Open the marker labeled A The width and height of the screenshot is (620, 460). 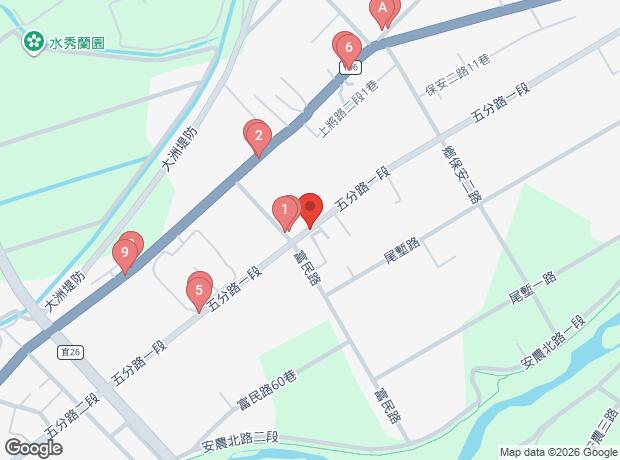(382, 9)
